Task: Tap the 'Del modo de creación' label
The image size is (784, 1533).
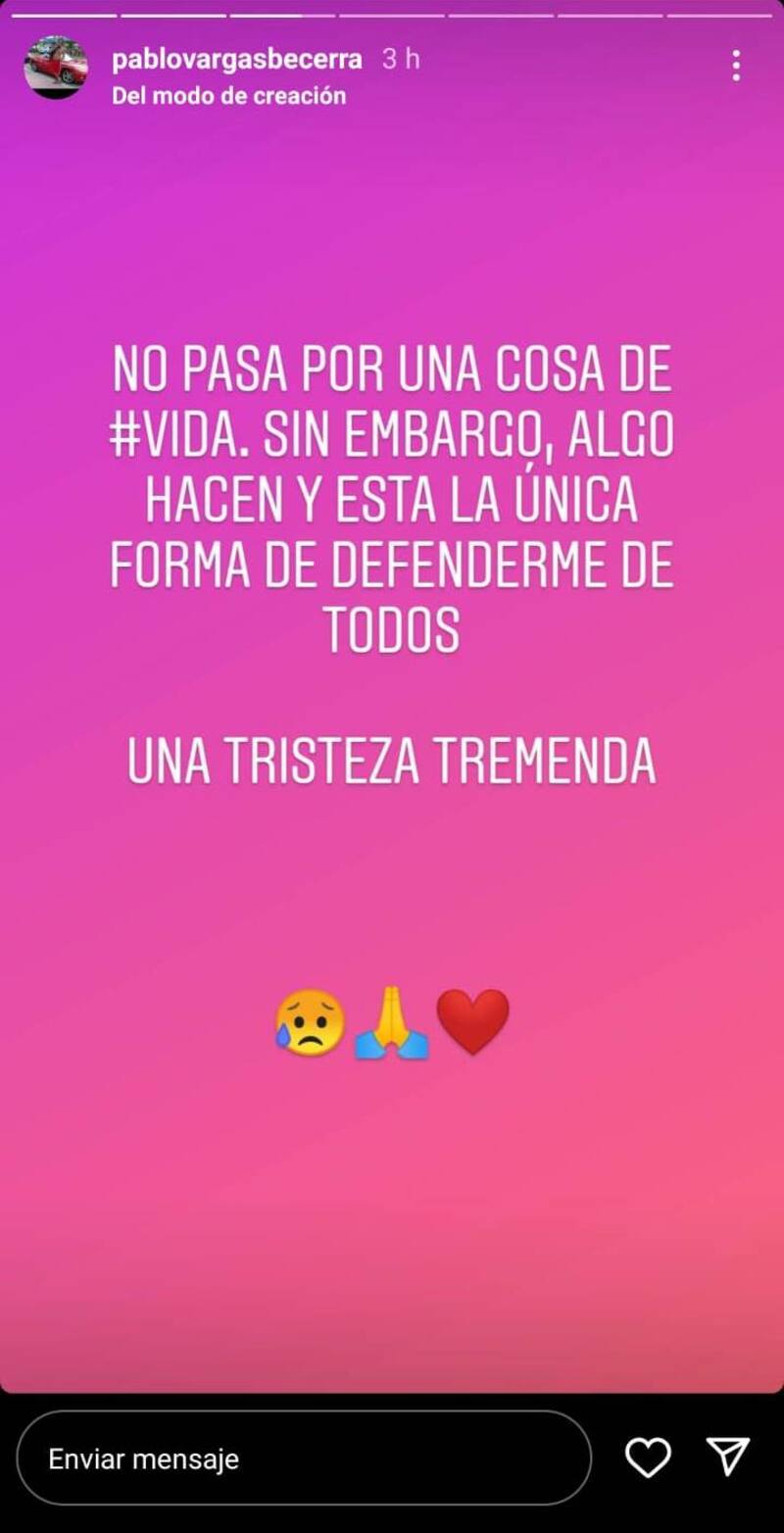Action: pos(228,96)
